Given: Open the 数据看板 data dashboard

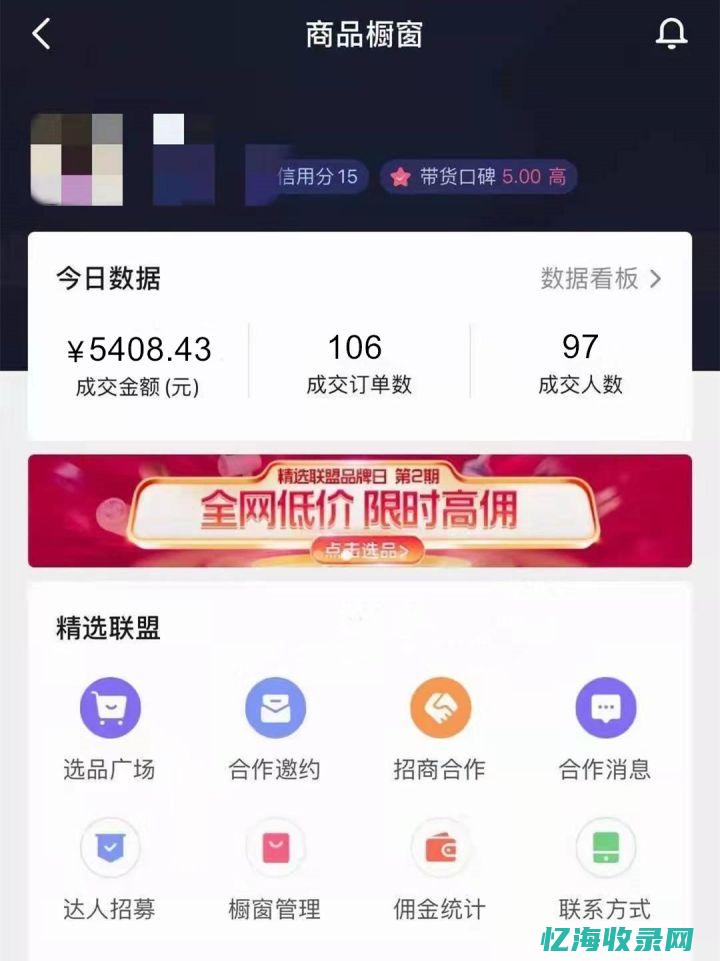Looking at the screenshot, I should coord(588,280).
